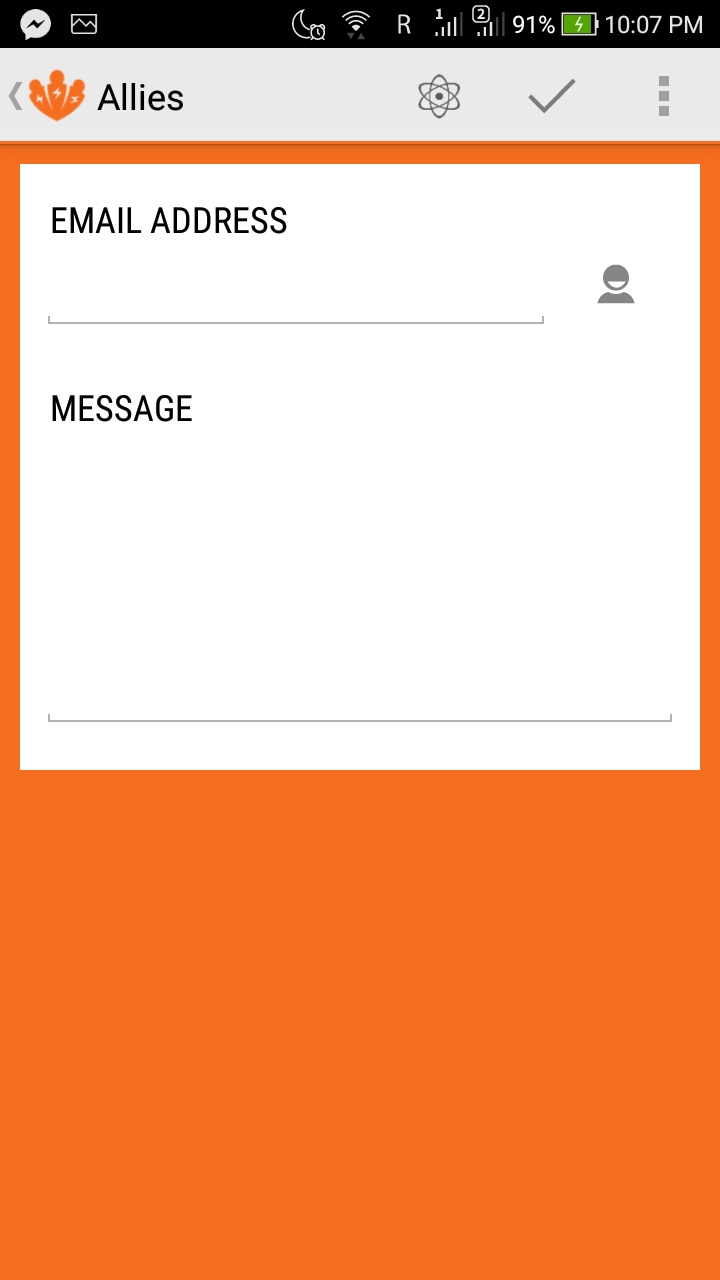Focus the Email Address field
The height and width of the screenshot is (1280, 720).
tap(295, 295)
